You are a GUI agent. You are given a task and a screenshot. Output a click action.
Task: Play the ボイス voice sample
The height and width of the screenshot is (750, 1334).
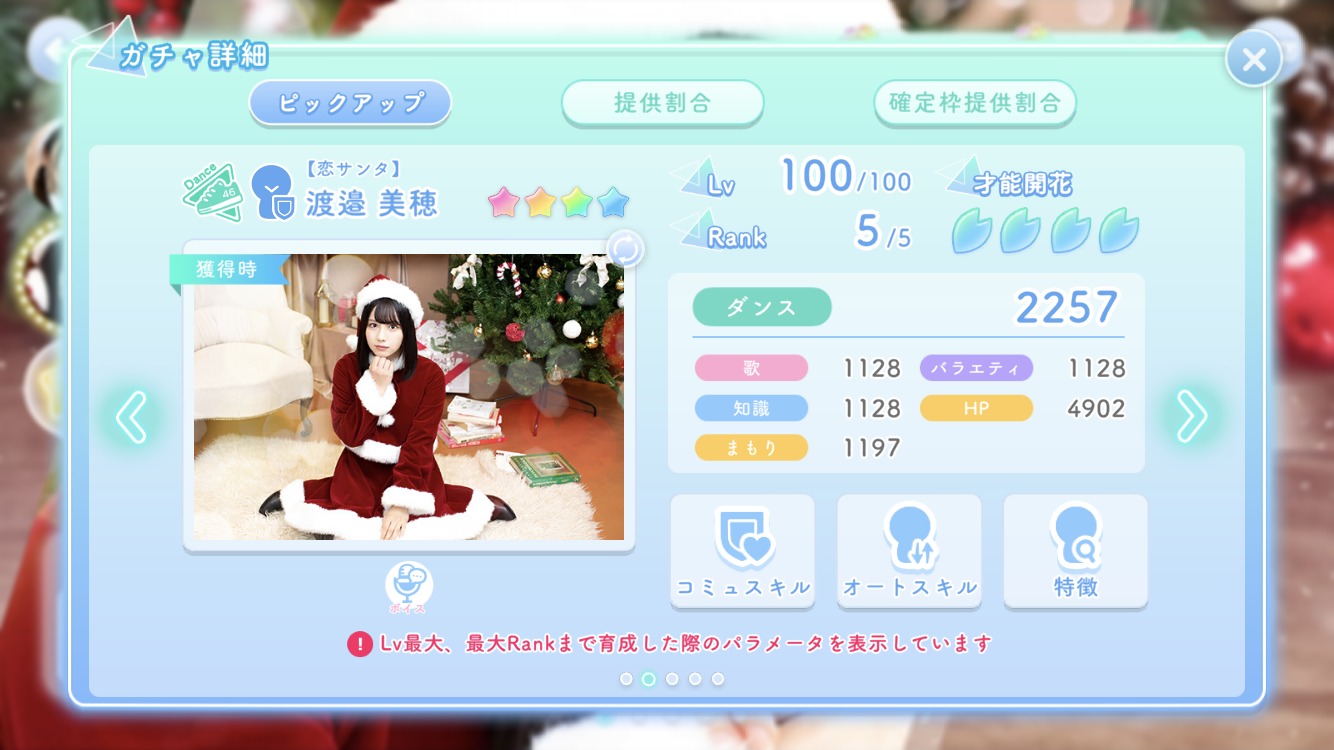(x=409, y=587)
